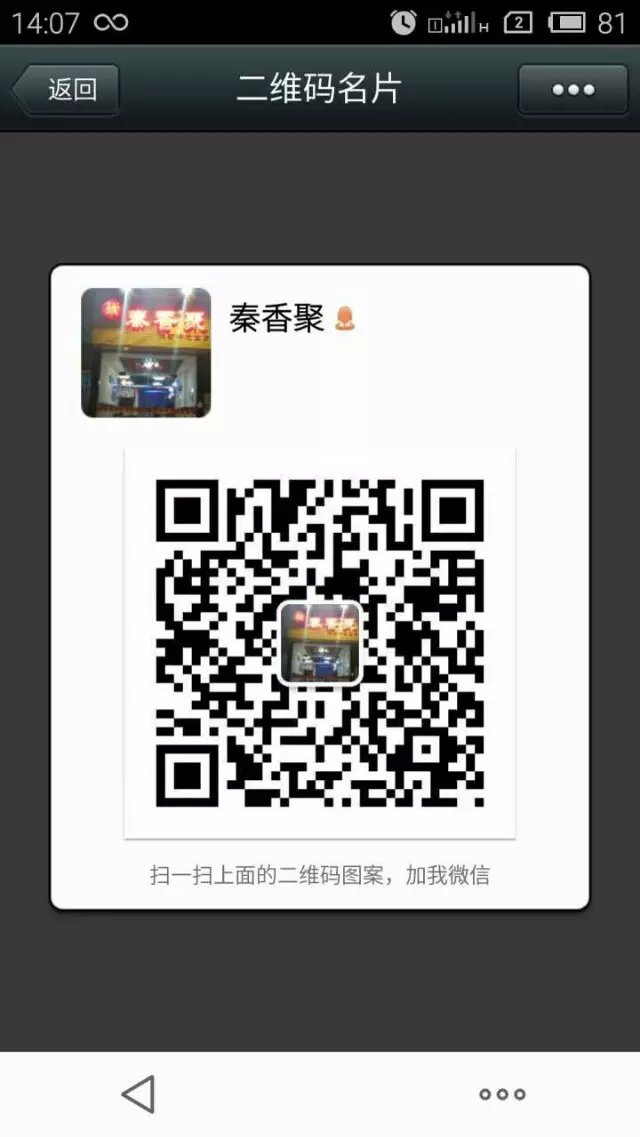
Task: Tap the 返回 back button
Action: point(65,89)
